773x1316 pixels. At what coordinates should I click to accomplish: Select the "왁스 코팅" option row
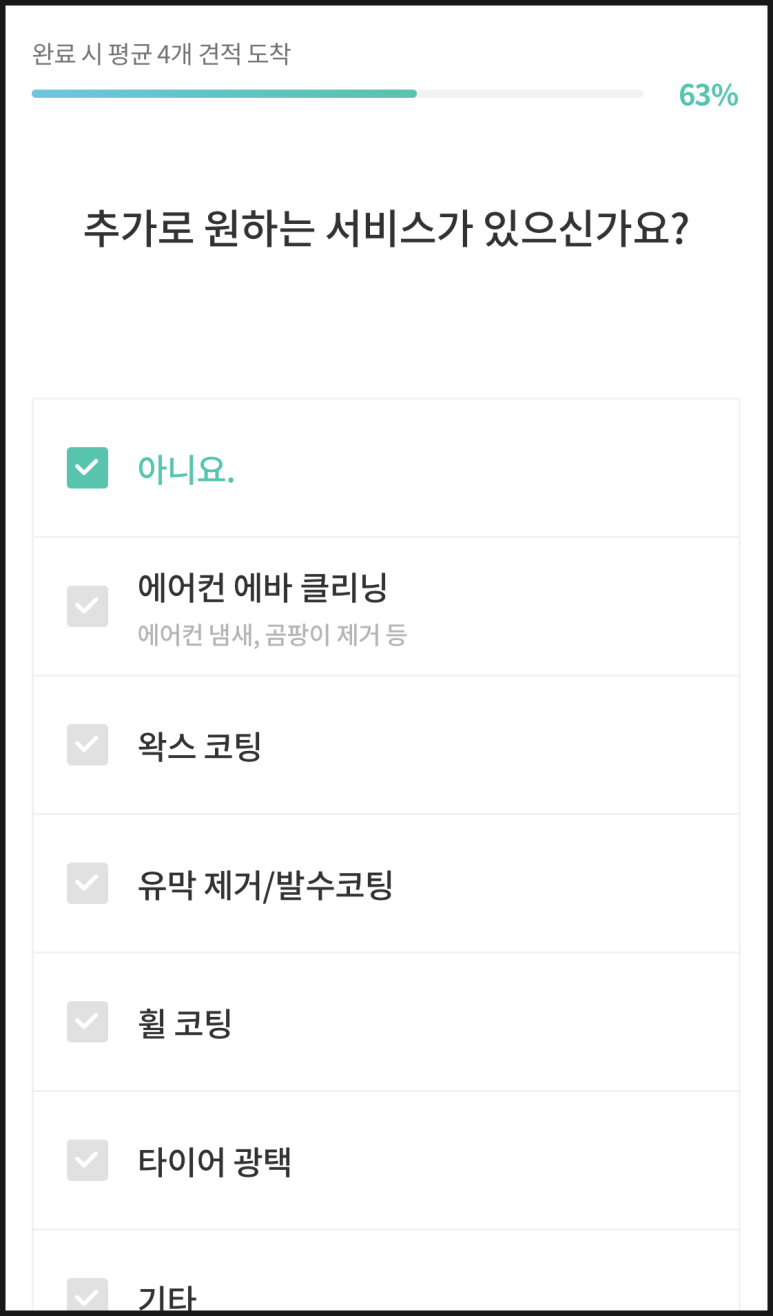tap(386, 744)
